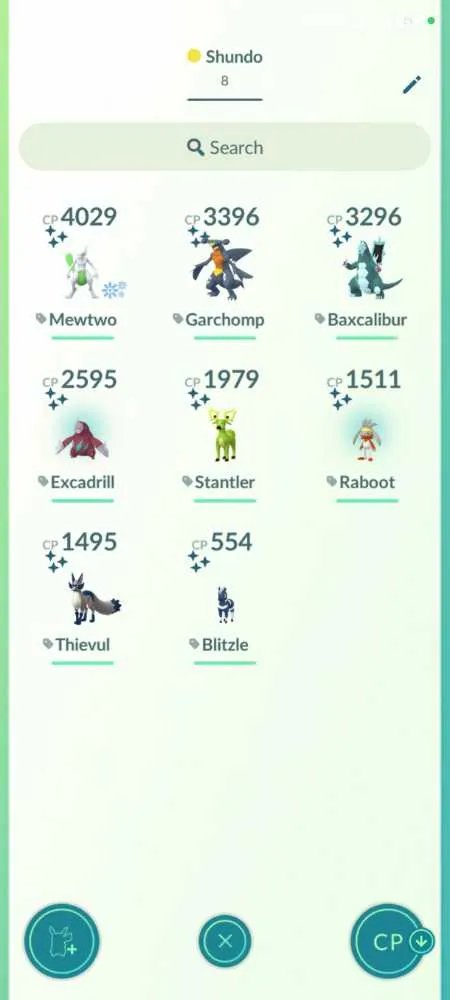Add Pokémon to this tag
This screenshot has height=1000, width=450.
click(62, 941)
